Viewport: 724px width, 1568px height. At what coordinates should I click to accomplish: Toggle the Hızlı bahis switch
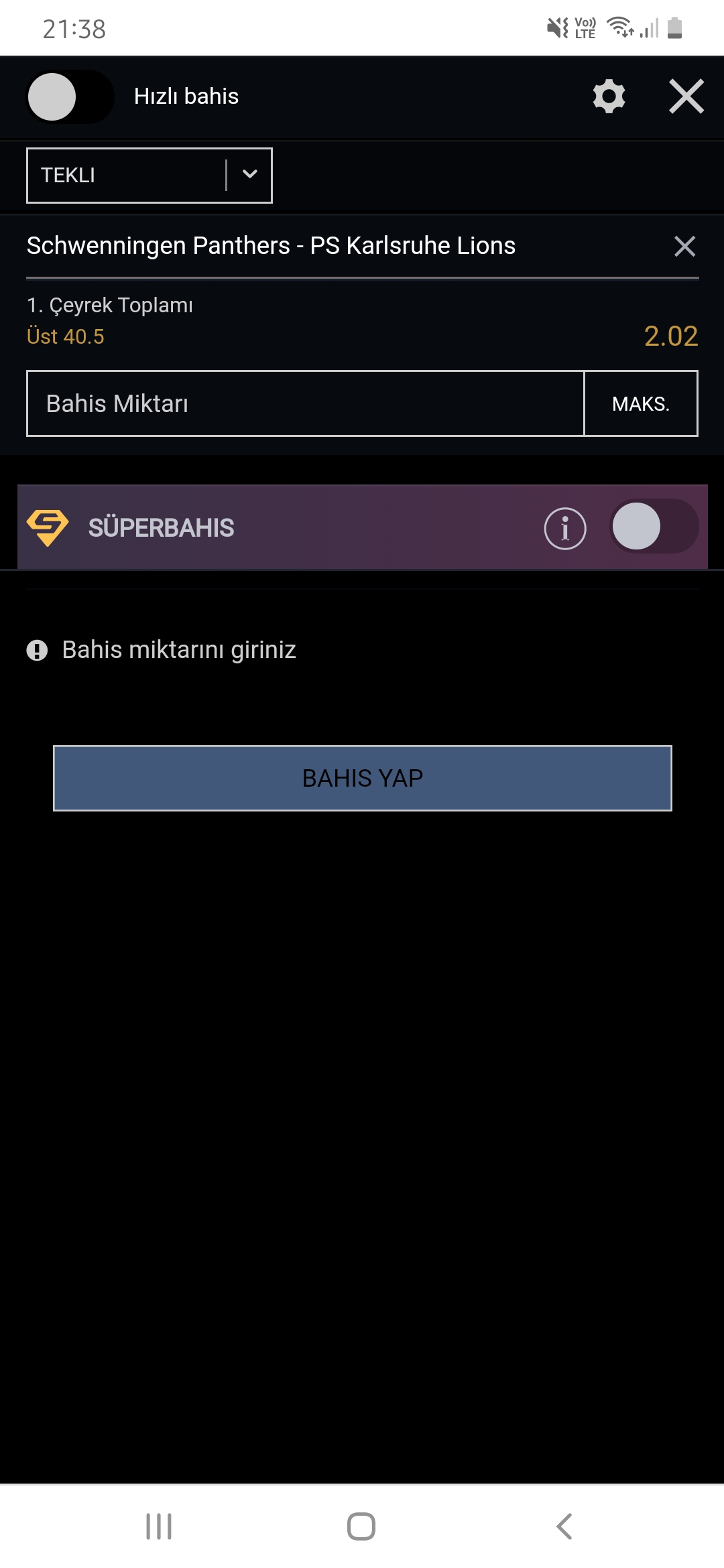click(x=70, y=96)
